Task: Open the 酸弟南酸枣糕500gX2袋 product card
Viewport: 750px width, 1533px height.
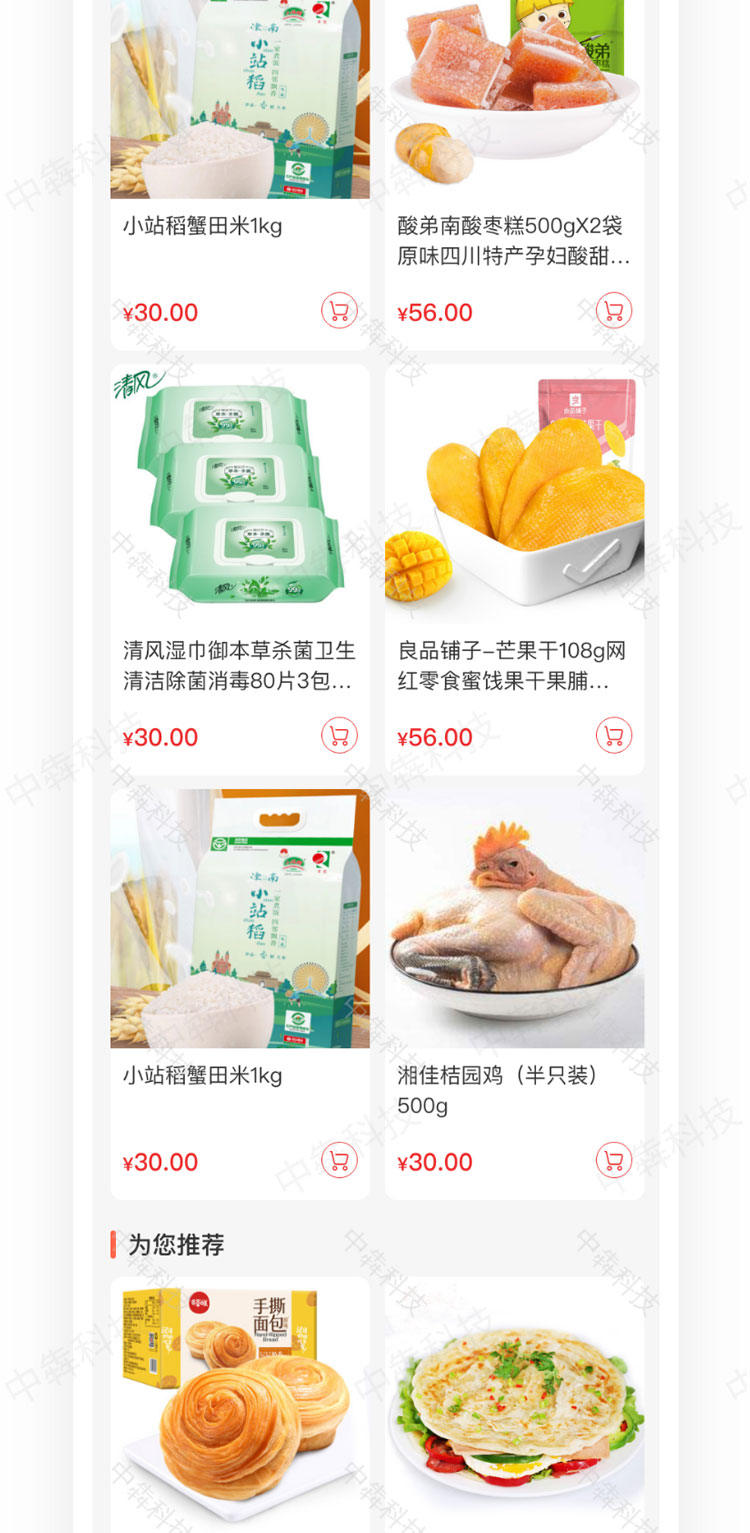Action: [514, 240]
